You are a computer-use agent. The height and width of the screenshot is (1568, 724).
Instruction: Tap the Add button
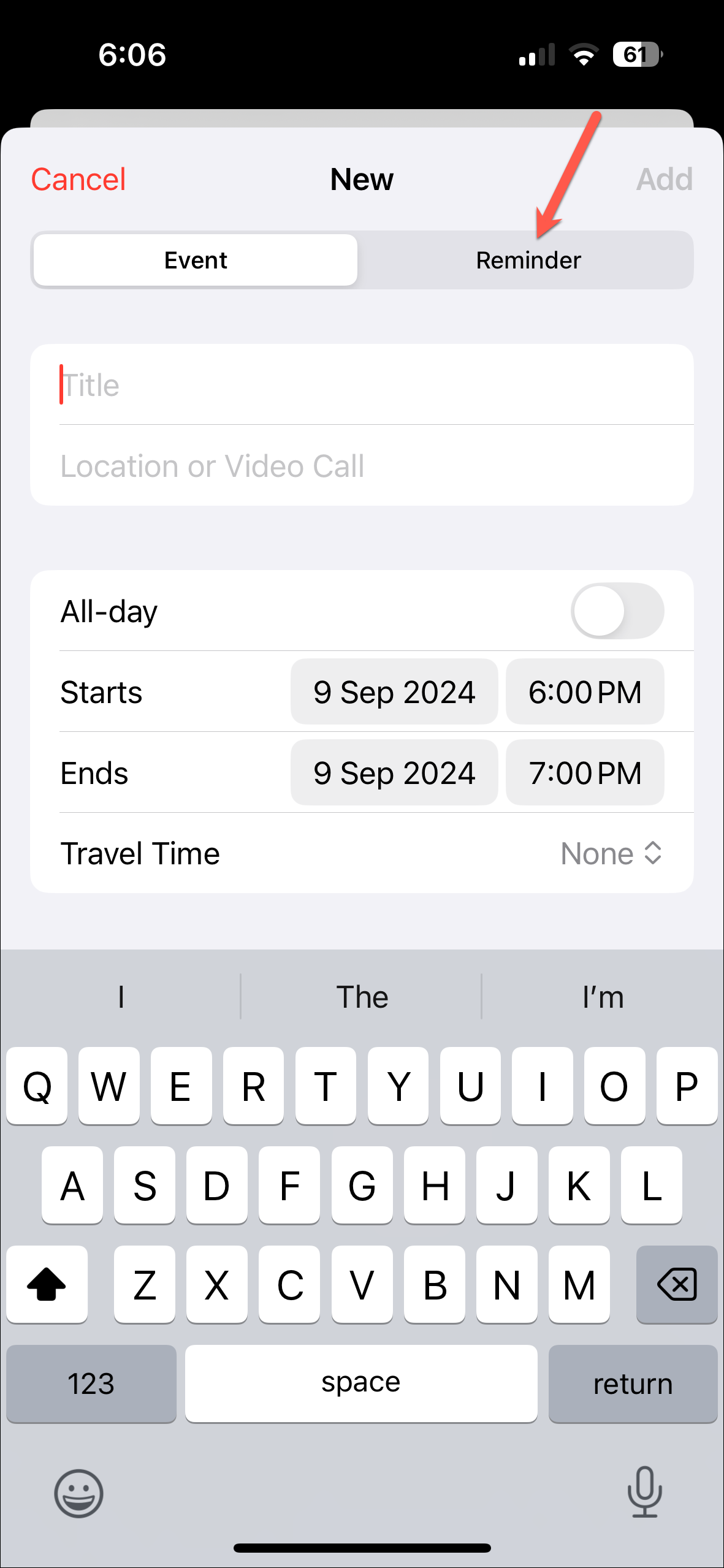(x=665, y=179)
